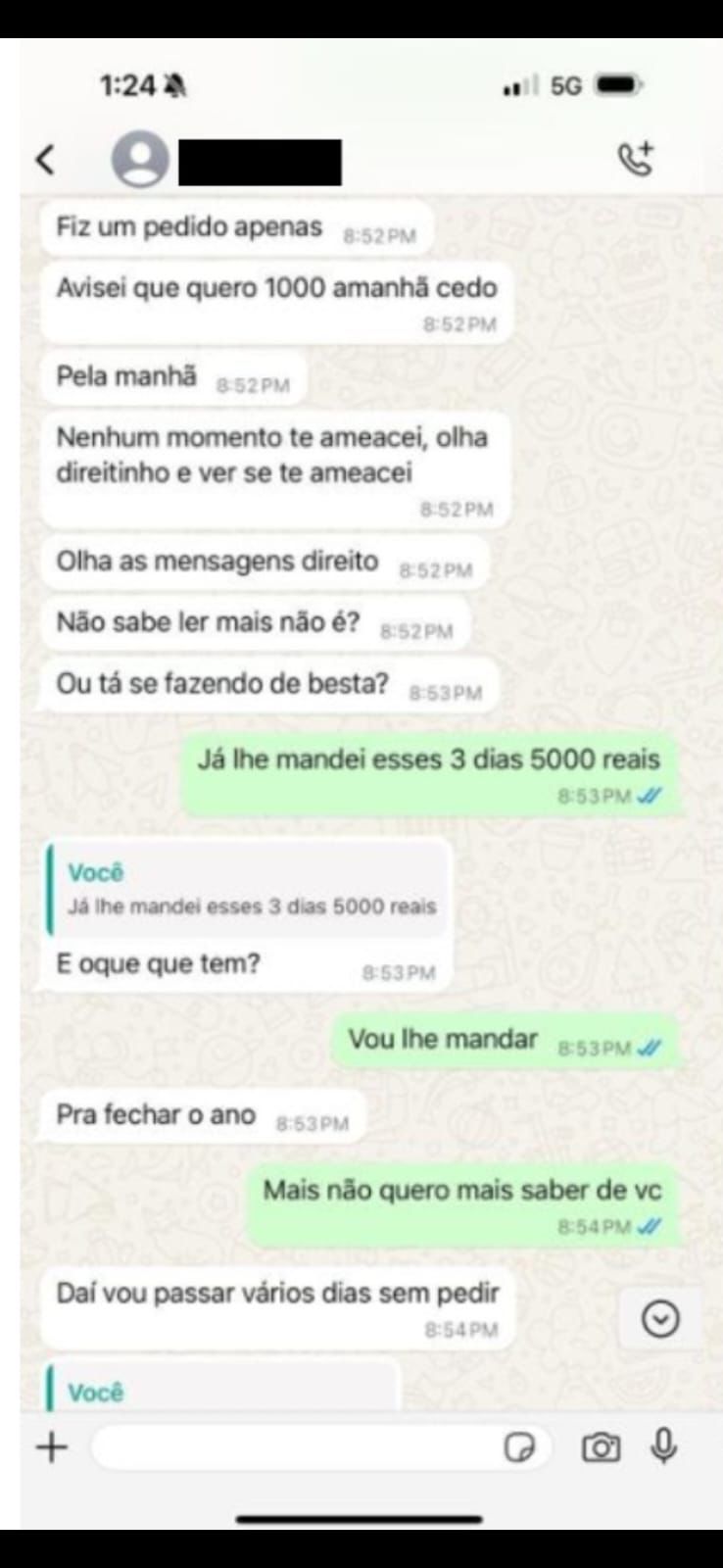Record a voice message with the microphone
The image size is (723, 1568).
[x=663, y=1446]
